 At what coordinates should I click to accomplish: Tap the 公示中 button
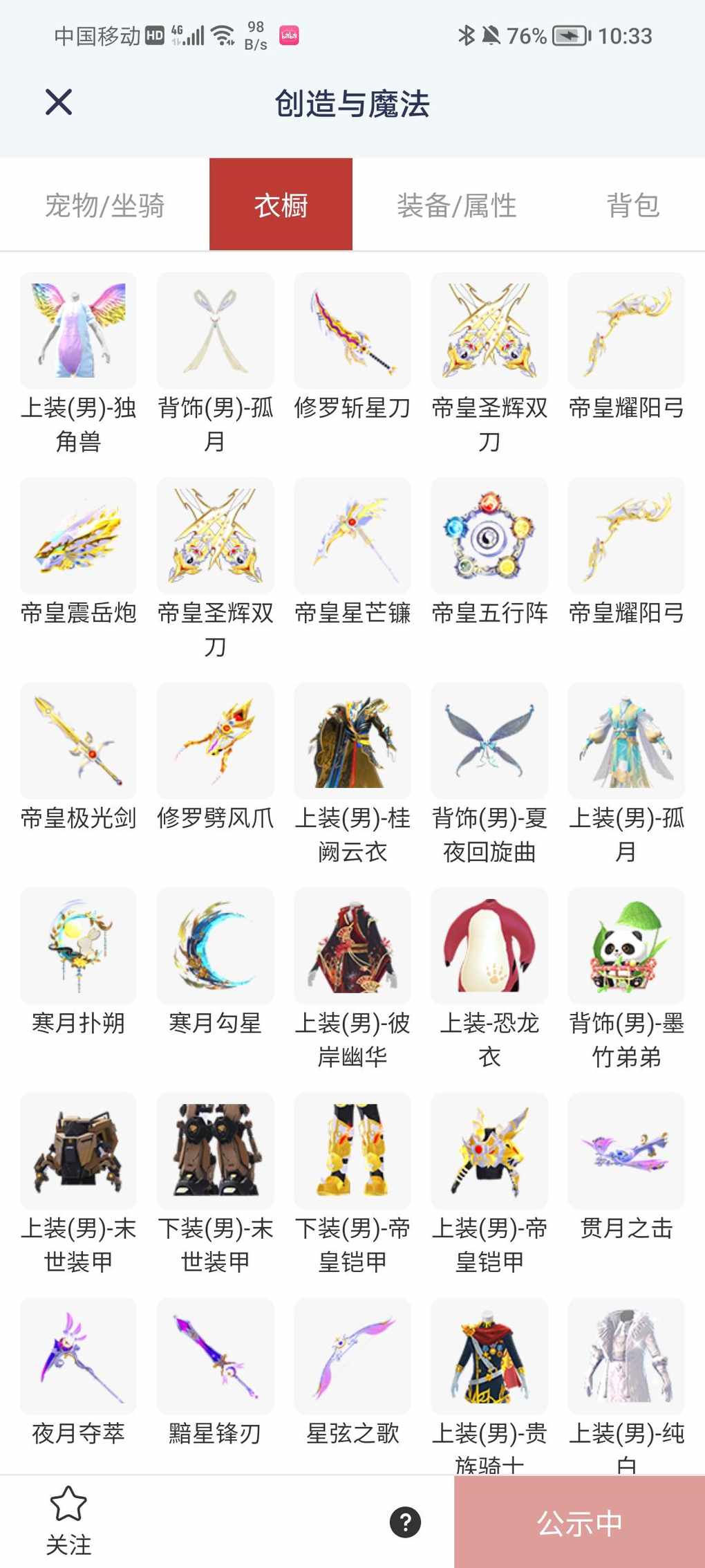(579, 1523)
